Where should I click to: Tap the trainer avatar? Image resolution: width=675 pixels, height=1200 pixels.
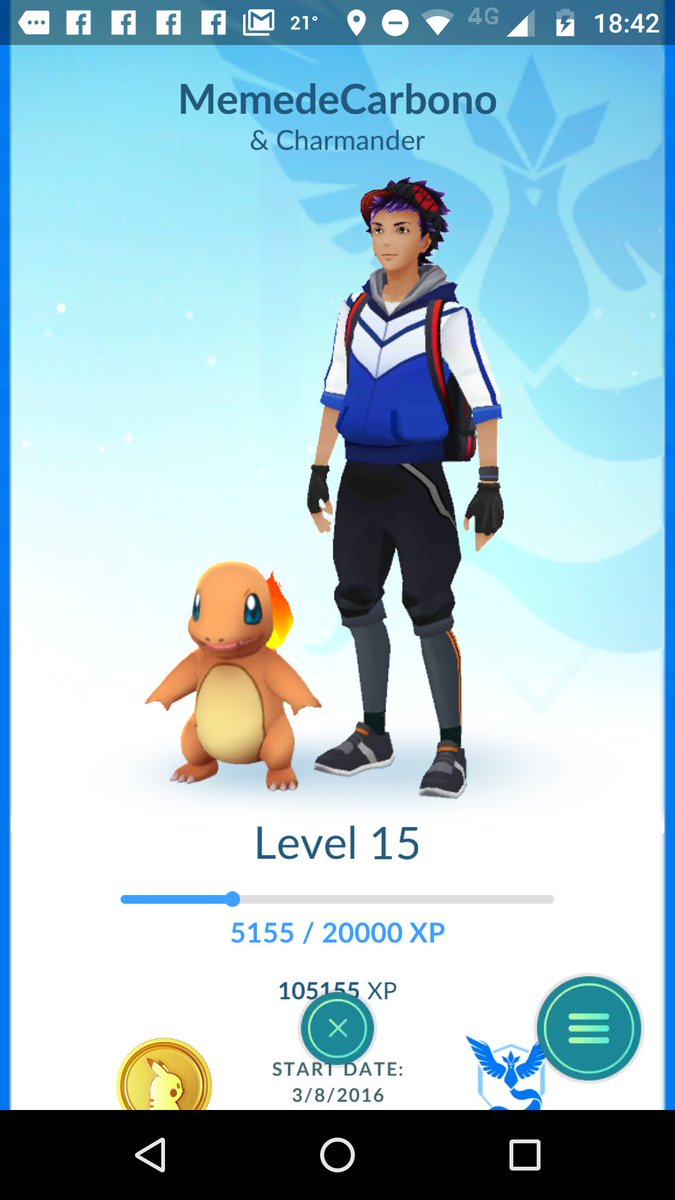pyautogui.click(x=405, y=480)
